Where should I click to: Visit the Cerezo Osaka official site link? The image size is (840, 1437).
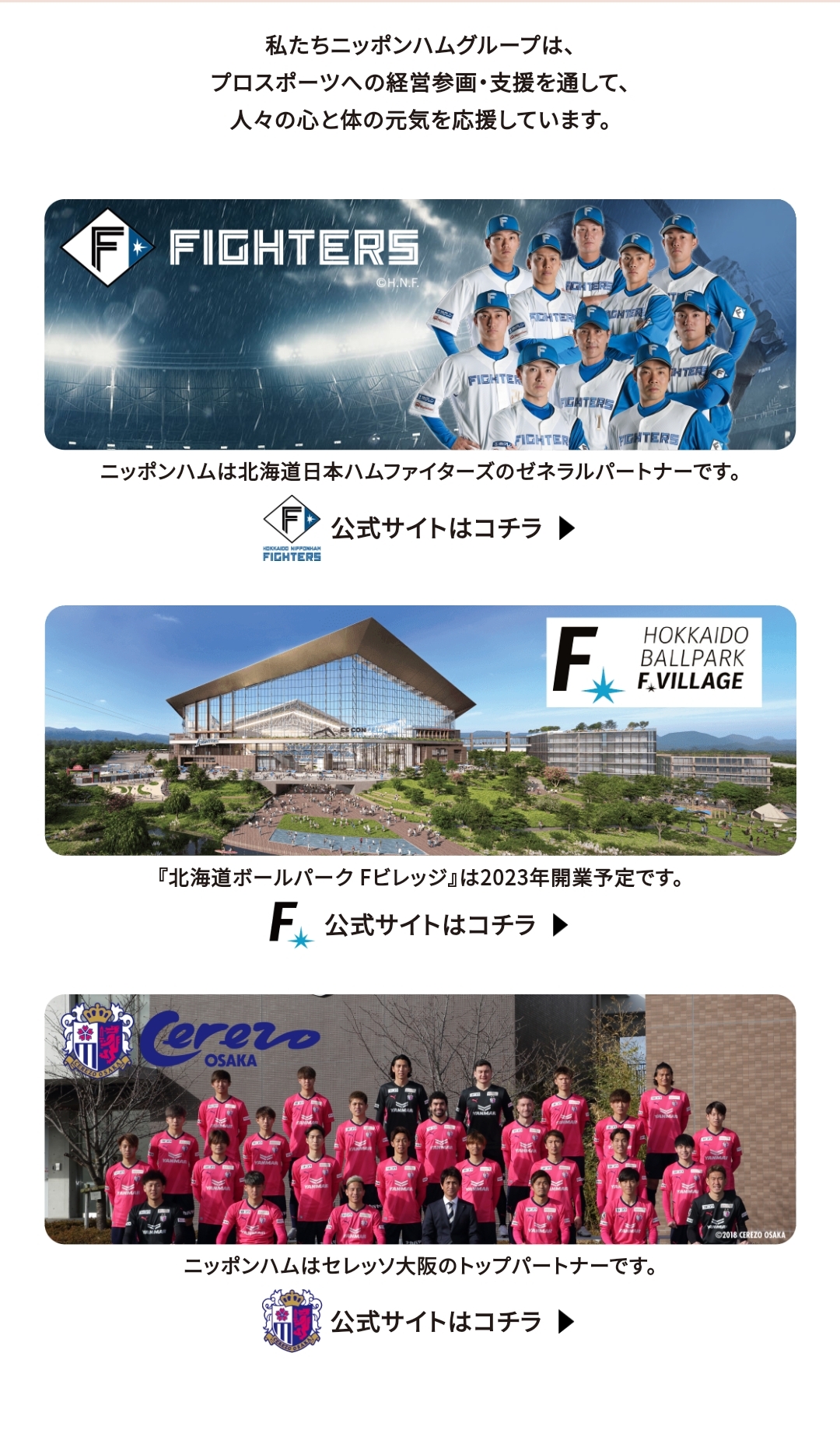click(420, 1321)
